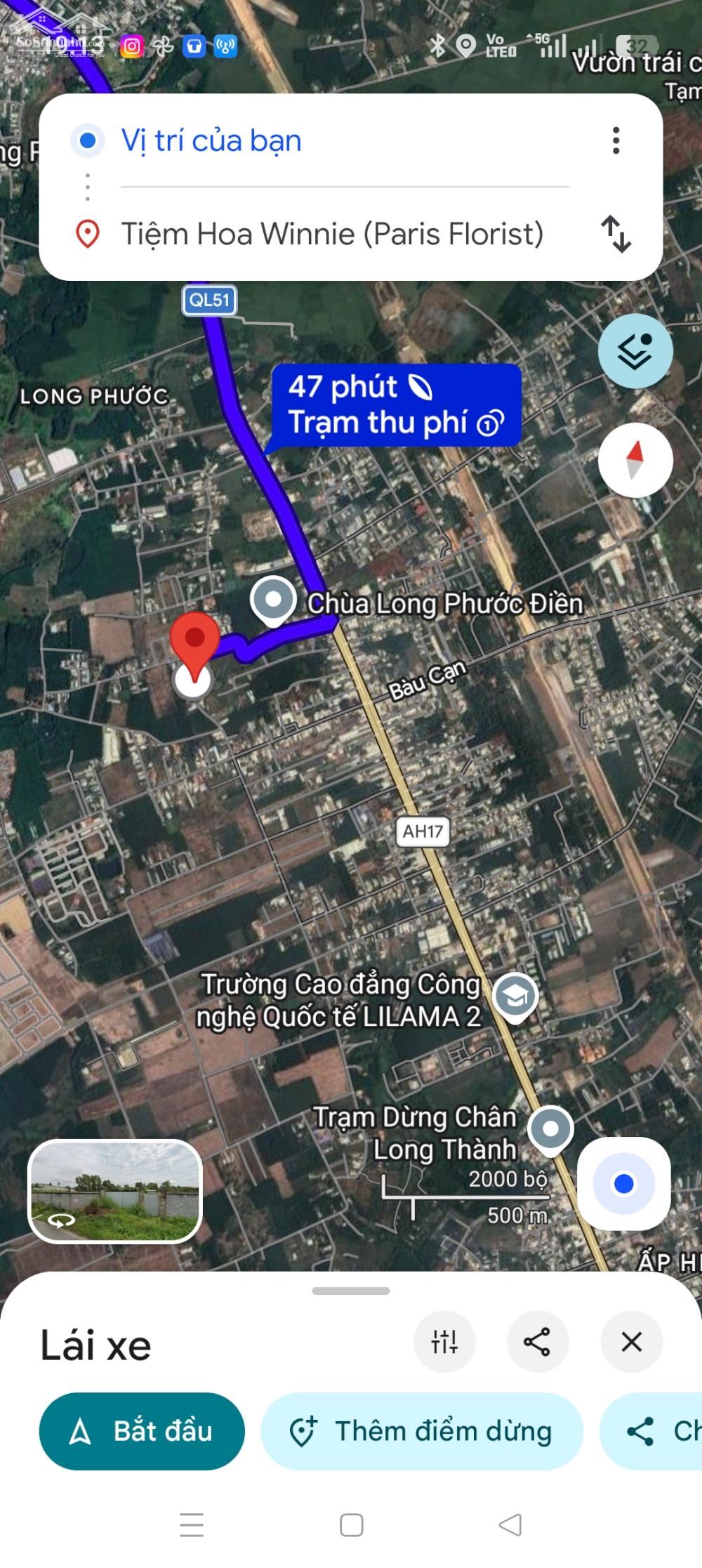Open Trường Cao đẳng LILAMA 2 marker
702x1568 pixels.
click(x=515, y=996)
